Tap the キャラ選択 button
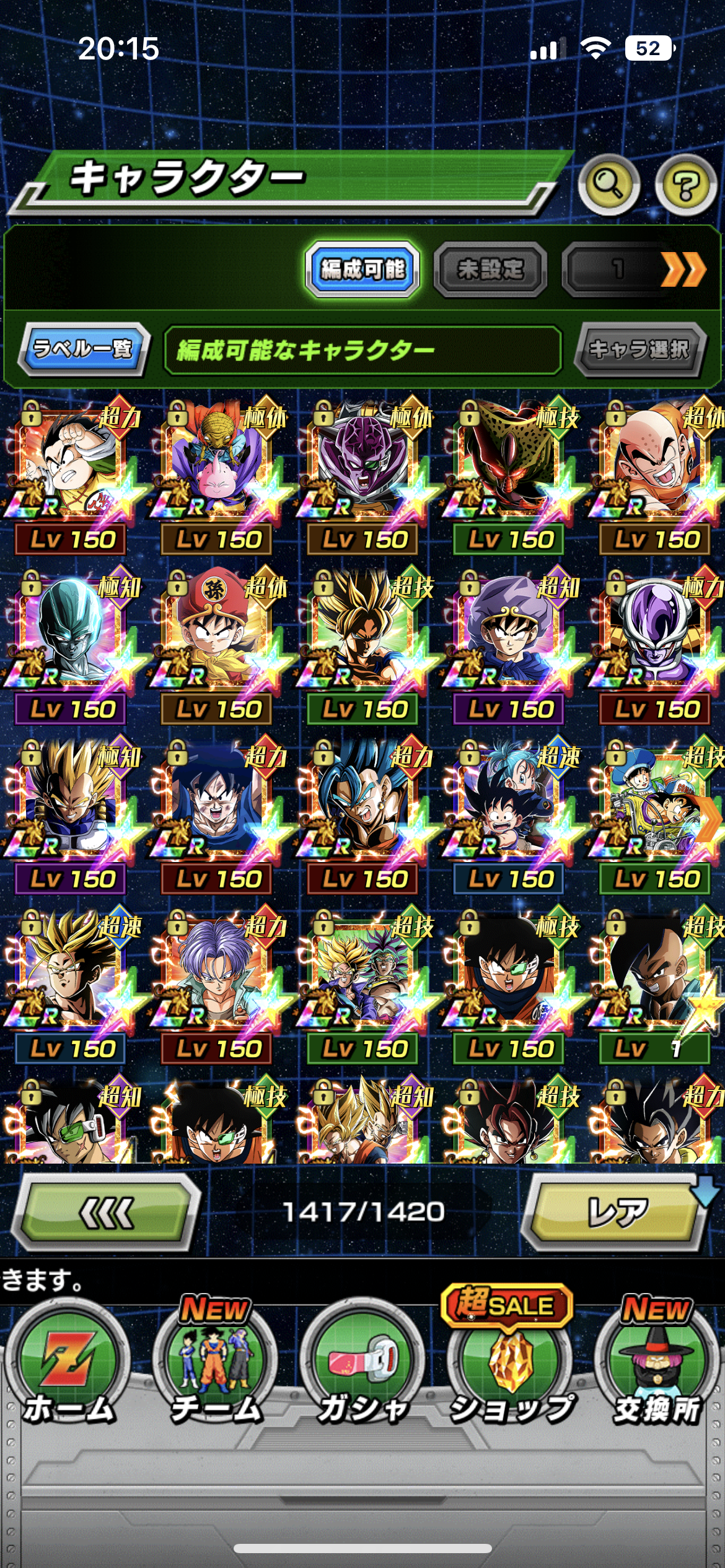 (639, 349)
